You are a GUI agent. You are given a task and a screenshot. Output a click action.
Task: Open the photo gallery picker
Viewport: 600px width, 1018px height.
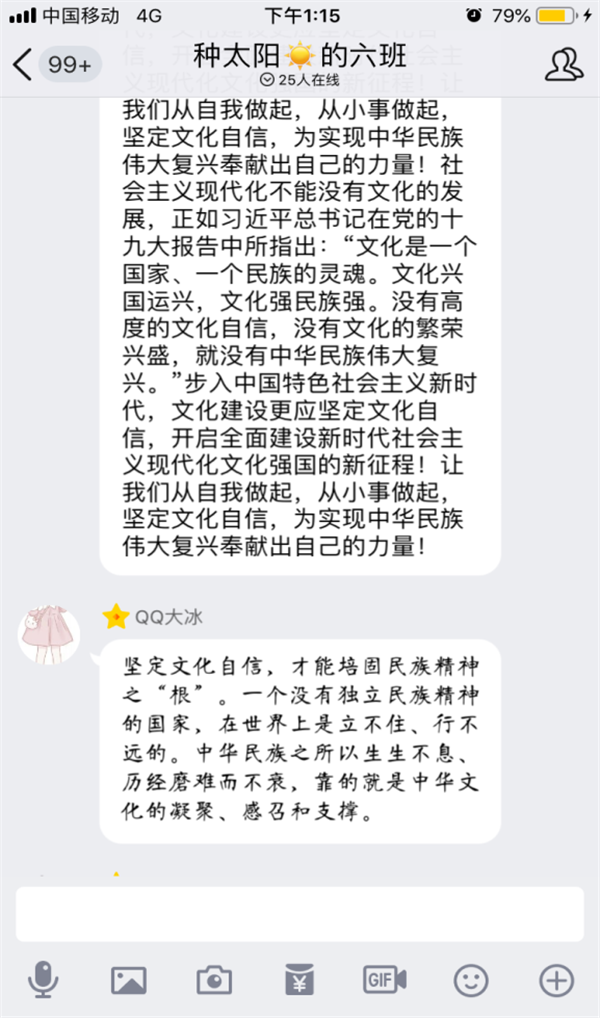[x=129, y=980]
